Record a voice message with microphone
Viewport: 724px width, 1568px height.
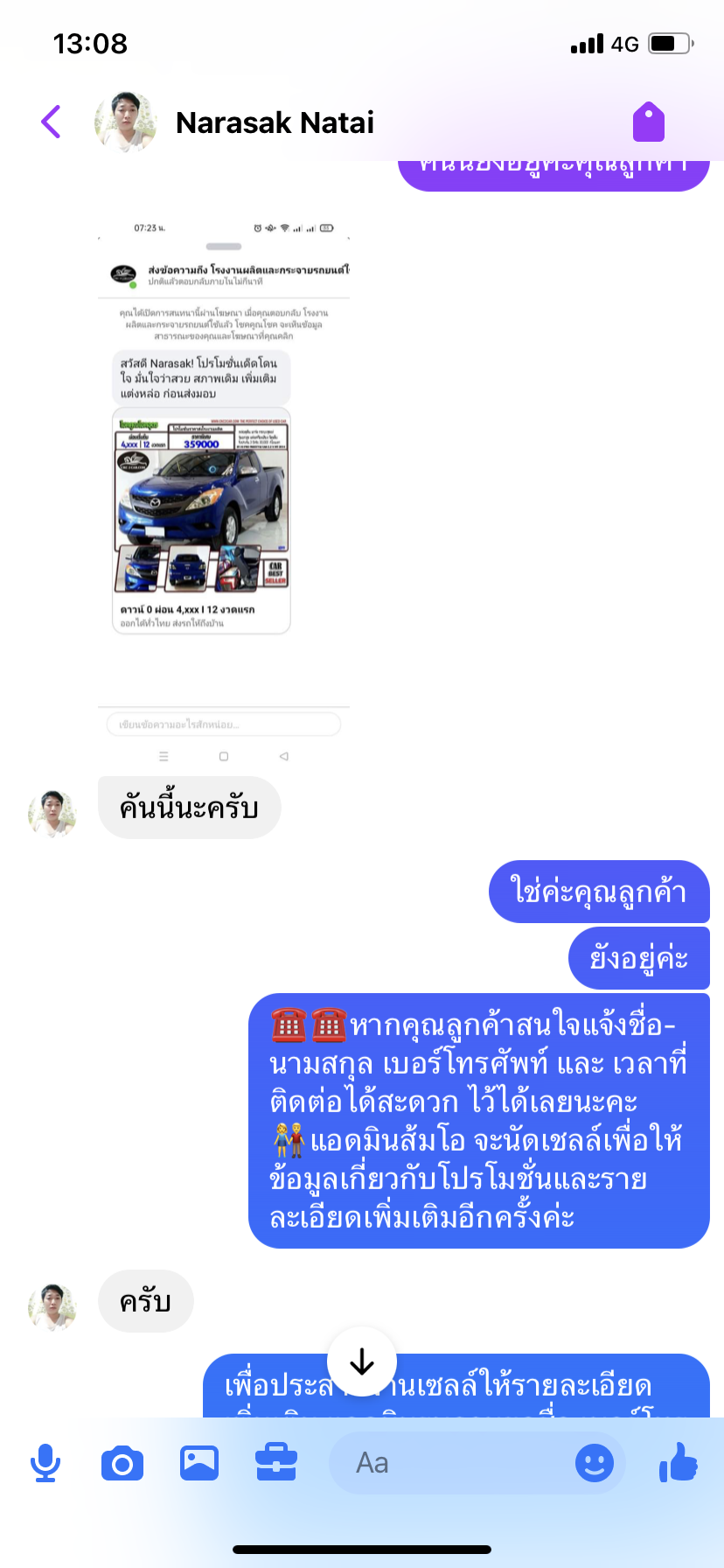point(45,1463)
